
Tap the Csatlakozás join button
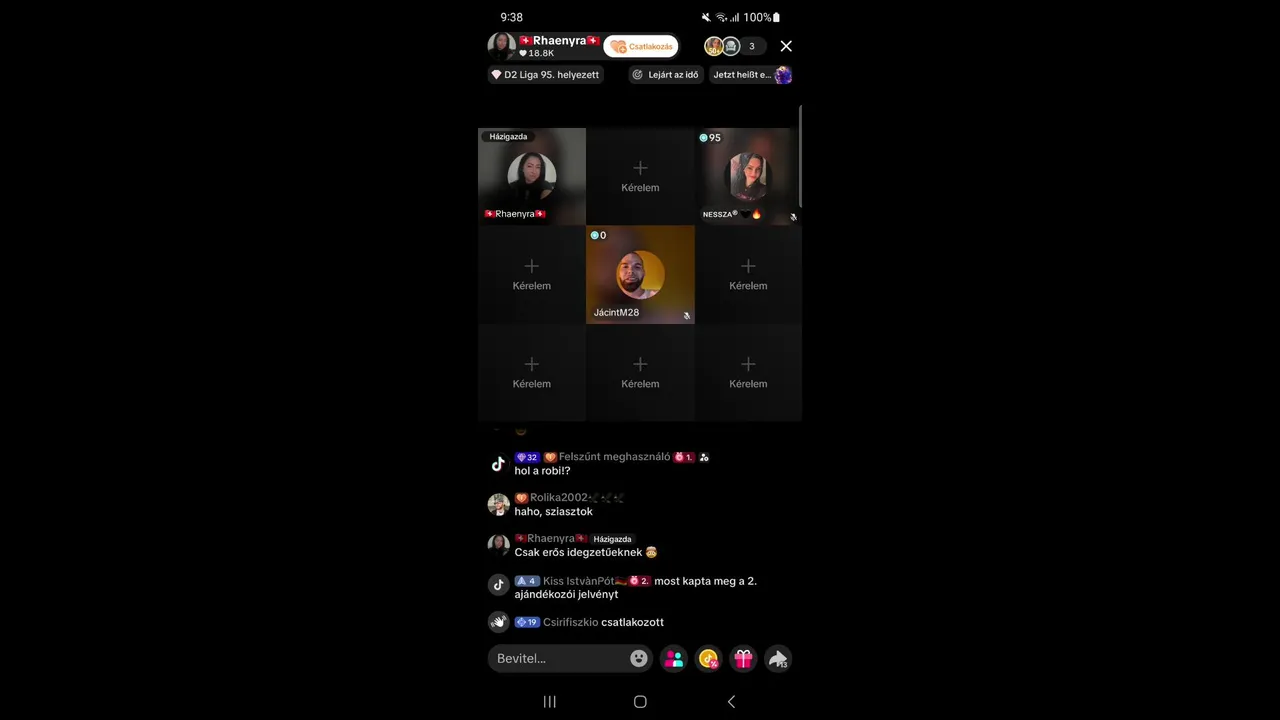coord(641,46)
